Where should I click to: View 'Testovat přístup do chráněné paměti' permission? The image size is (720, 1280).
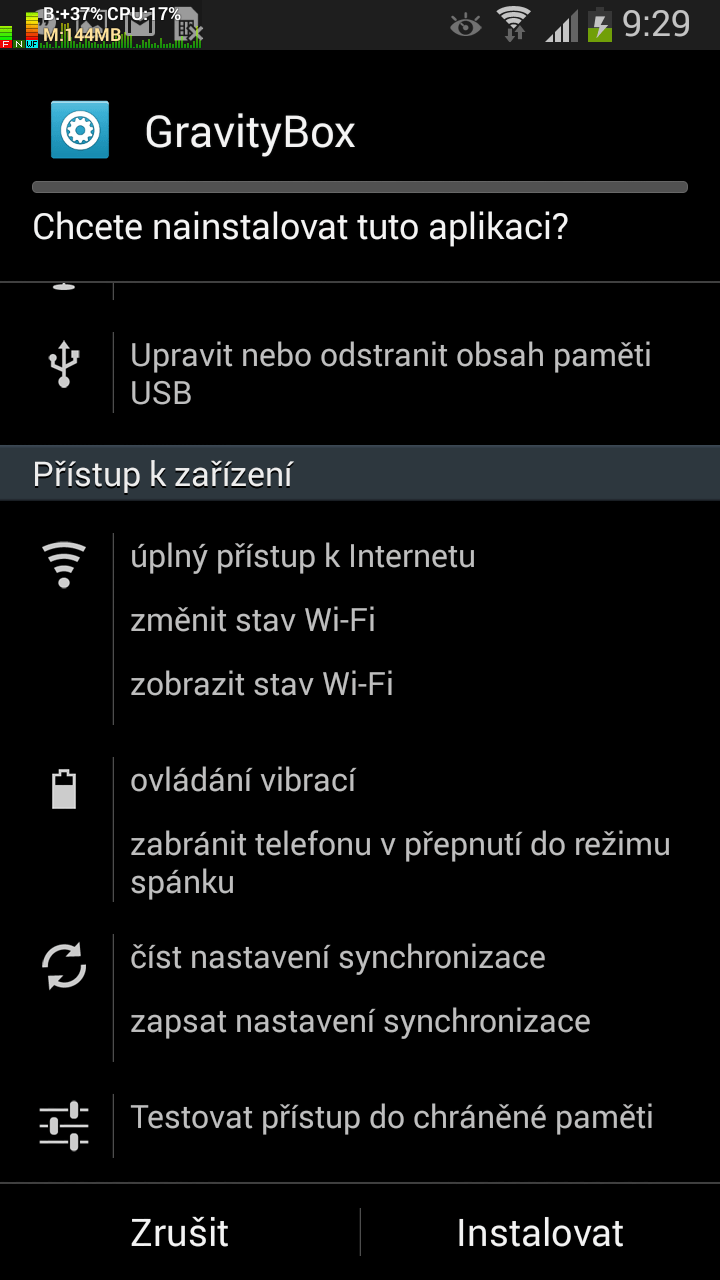(392, 1117)
